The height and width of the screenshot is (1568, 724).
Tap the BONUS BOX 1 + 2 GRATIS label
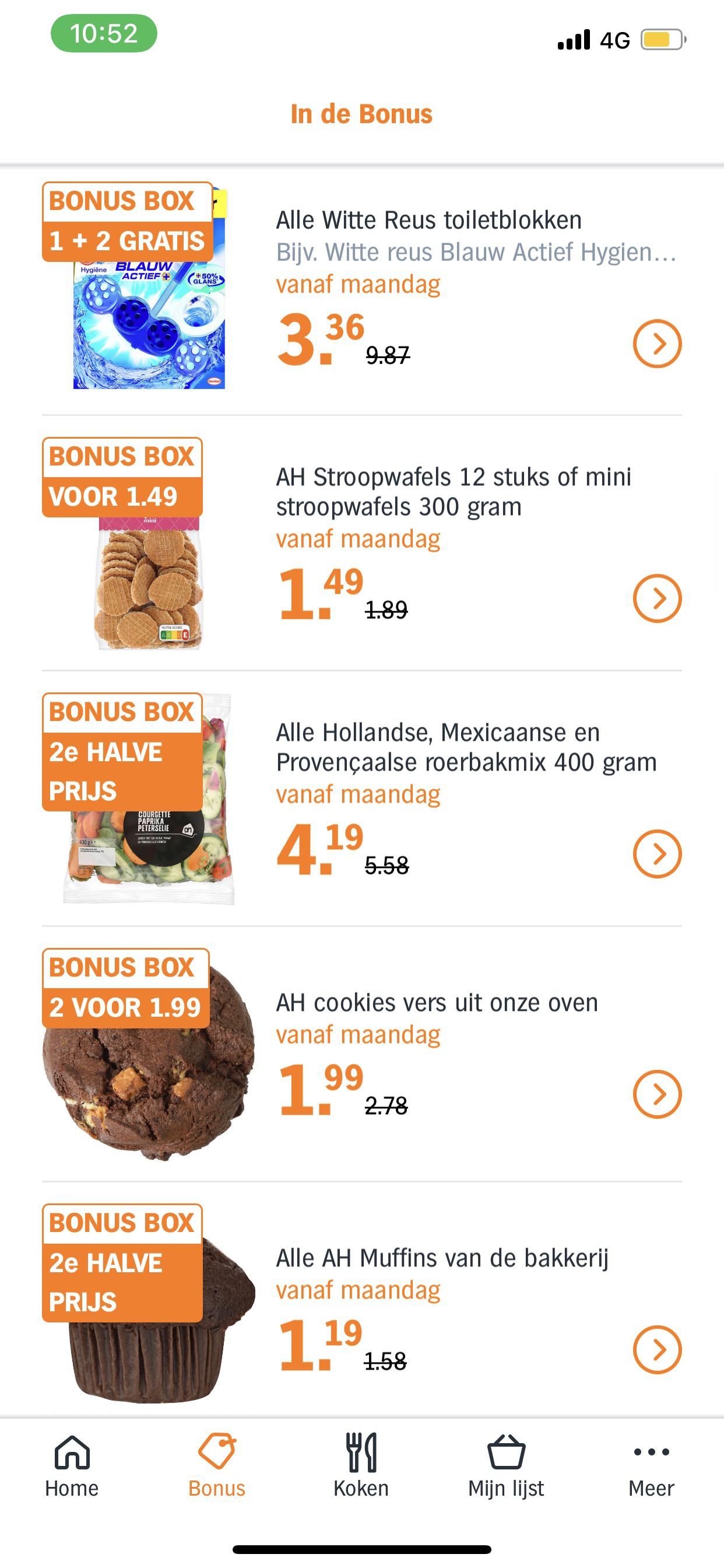coord(126,220)
